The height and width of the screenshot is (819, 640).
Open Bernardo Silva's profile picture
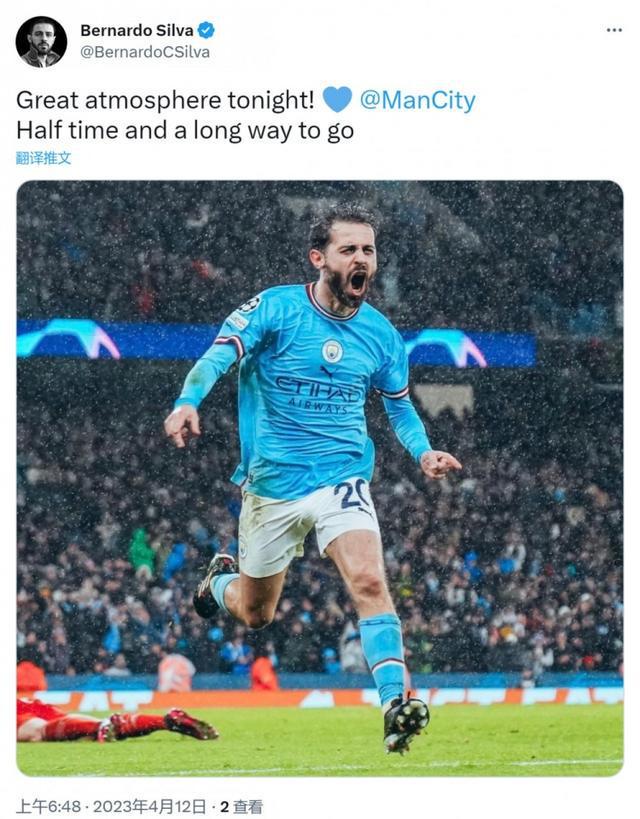coord(41,41)
